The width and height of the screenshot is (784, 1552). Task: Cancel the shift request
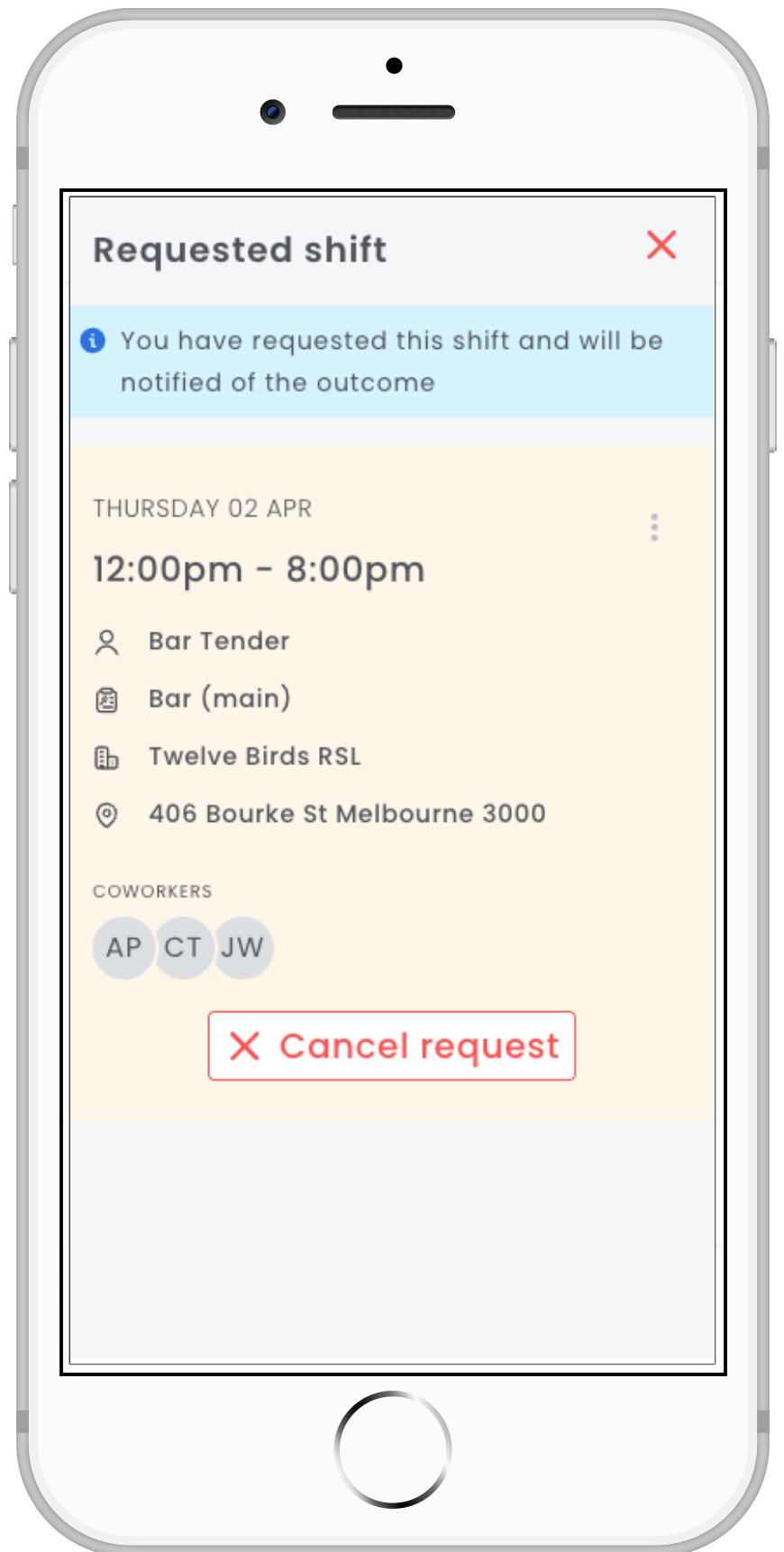[x=392, y=1045]
